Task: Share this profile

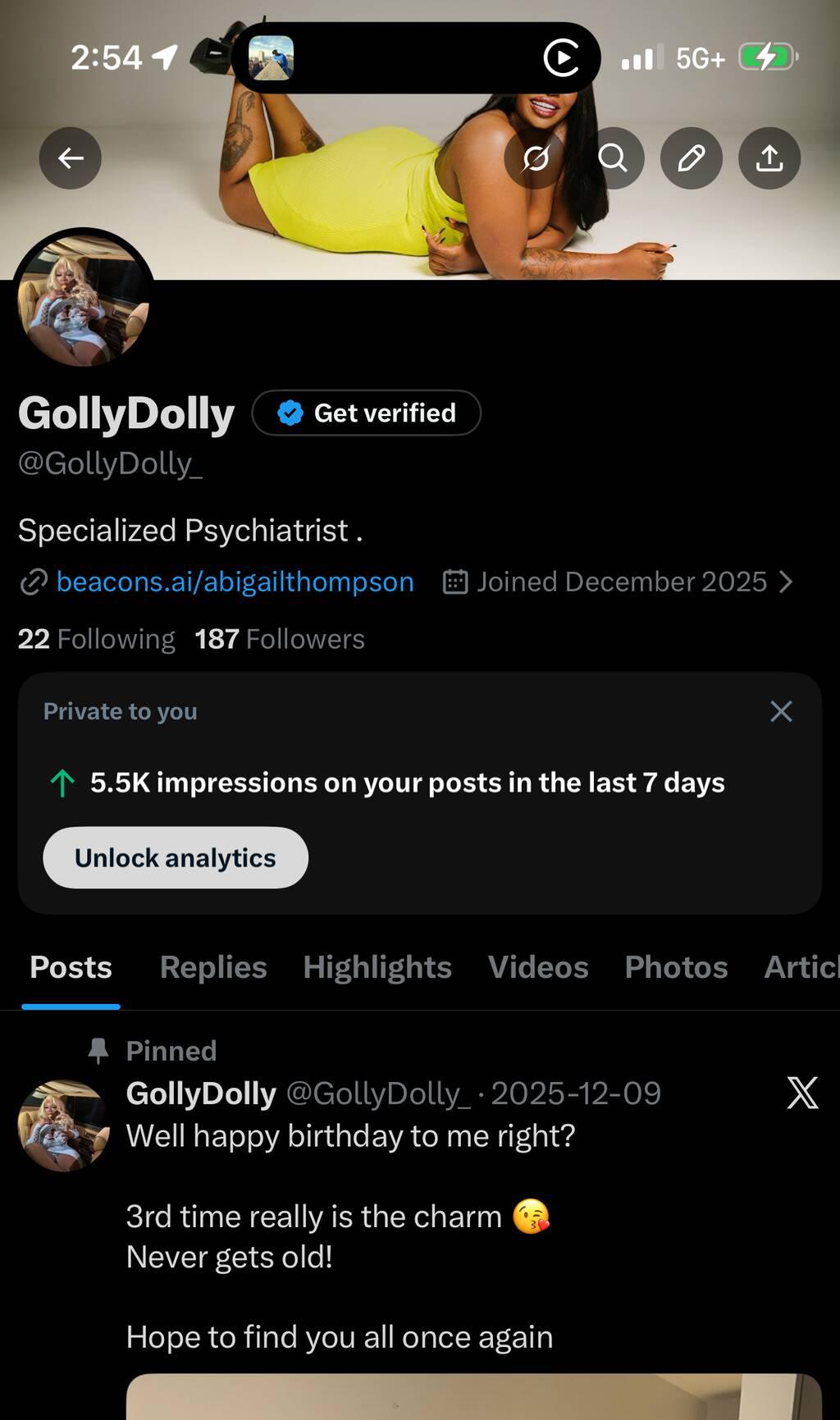Action: 769,158
